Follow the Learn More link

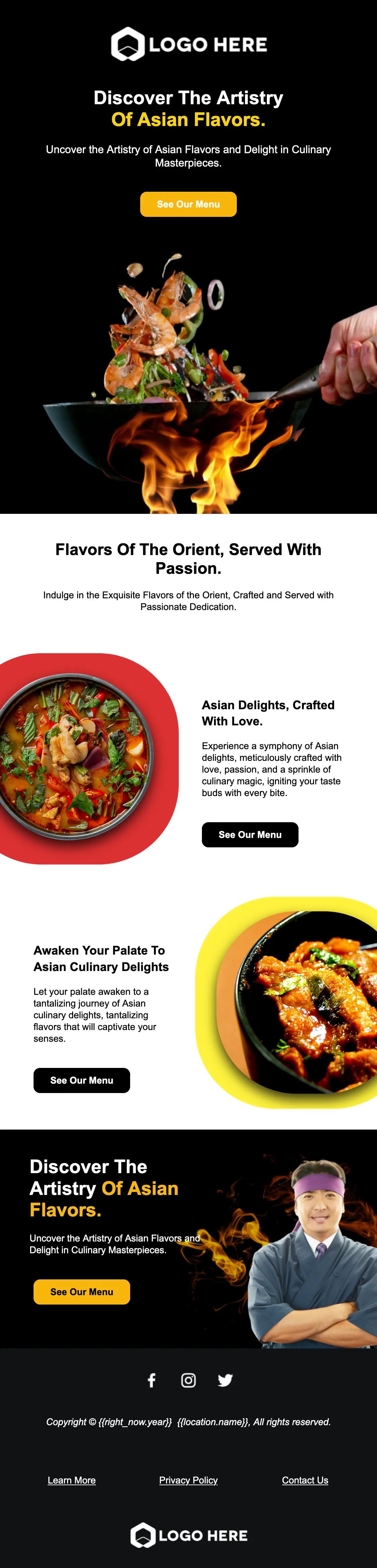pos(72,1480)
